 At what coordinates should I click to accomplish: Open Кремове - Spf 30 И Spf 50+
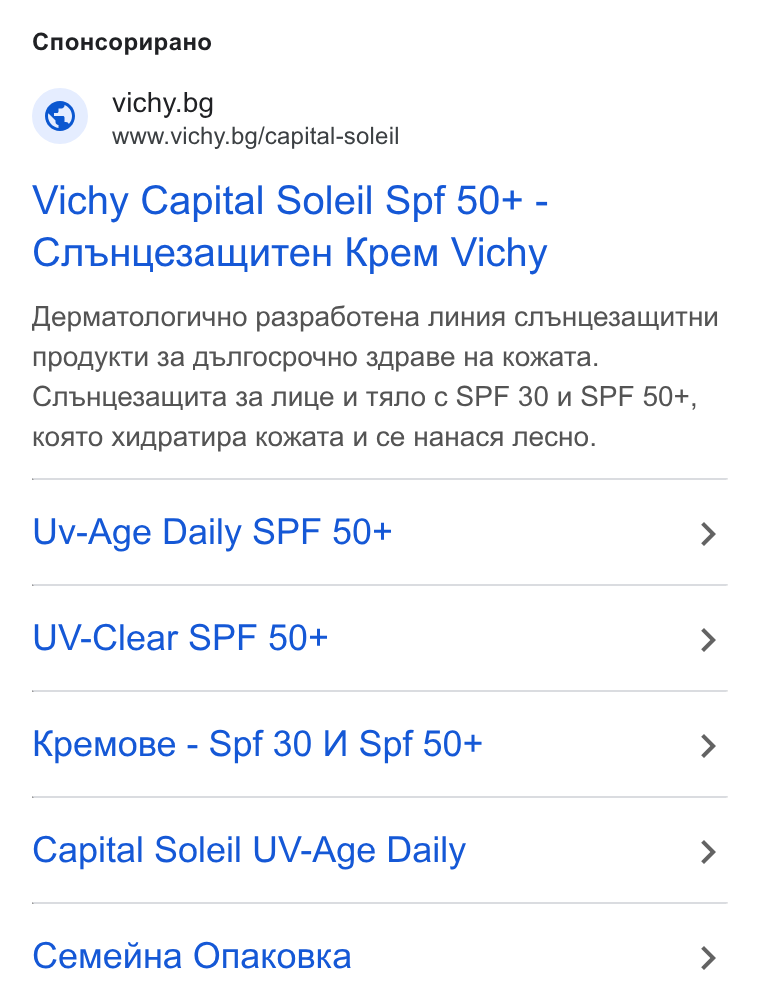tap(379, 745)
